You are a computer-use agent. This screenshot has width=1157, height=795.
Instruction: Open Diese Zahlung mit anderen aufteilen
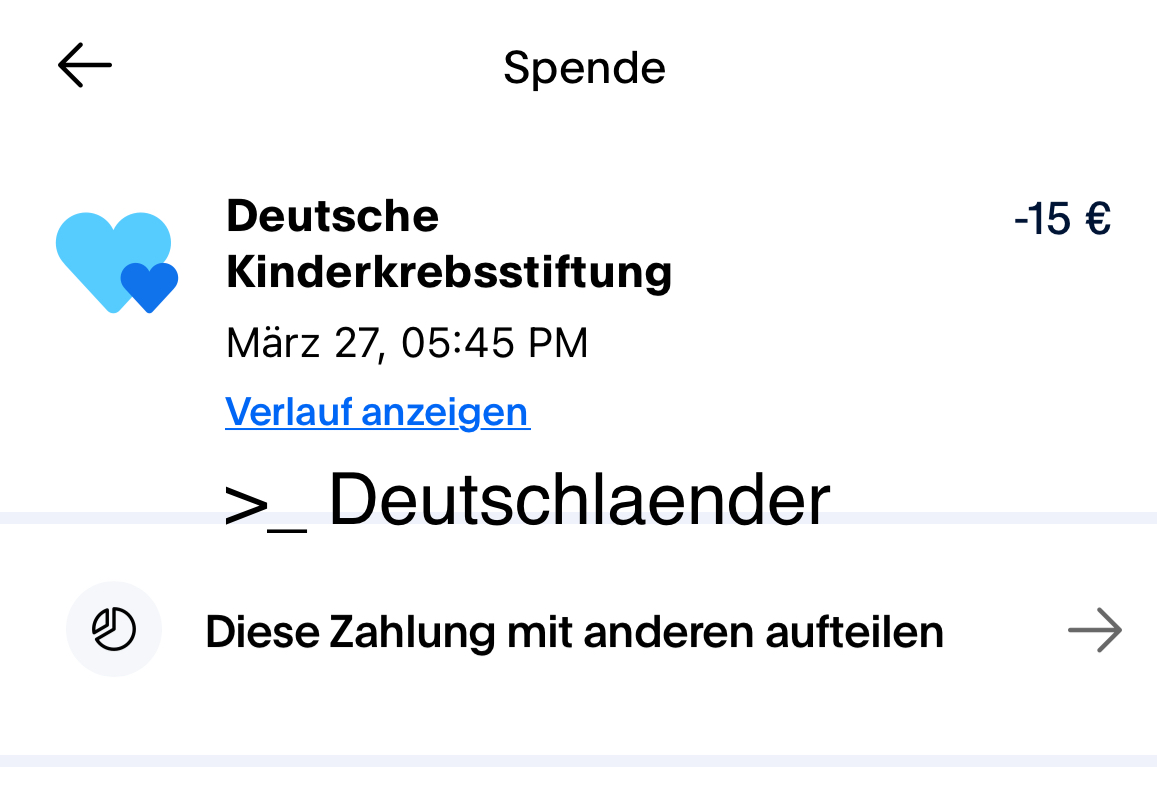pyautogui.click(x=574, y=632)
